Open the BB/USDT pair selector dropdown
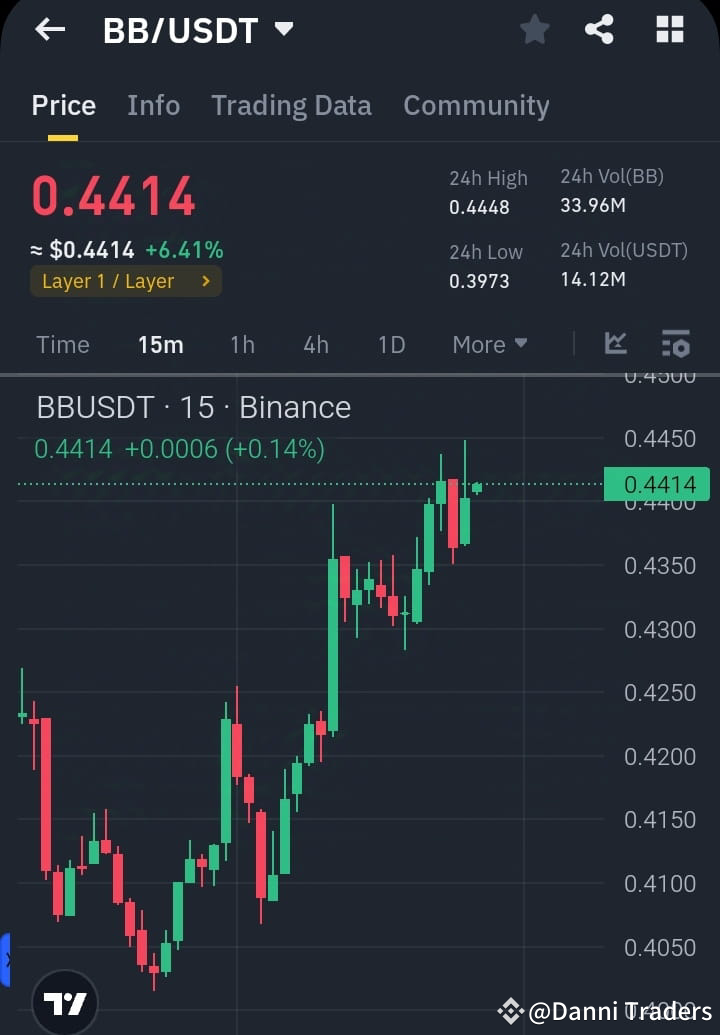Image resolution: width=720 pixels, height=1035 pixels. tap(195, 29)
